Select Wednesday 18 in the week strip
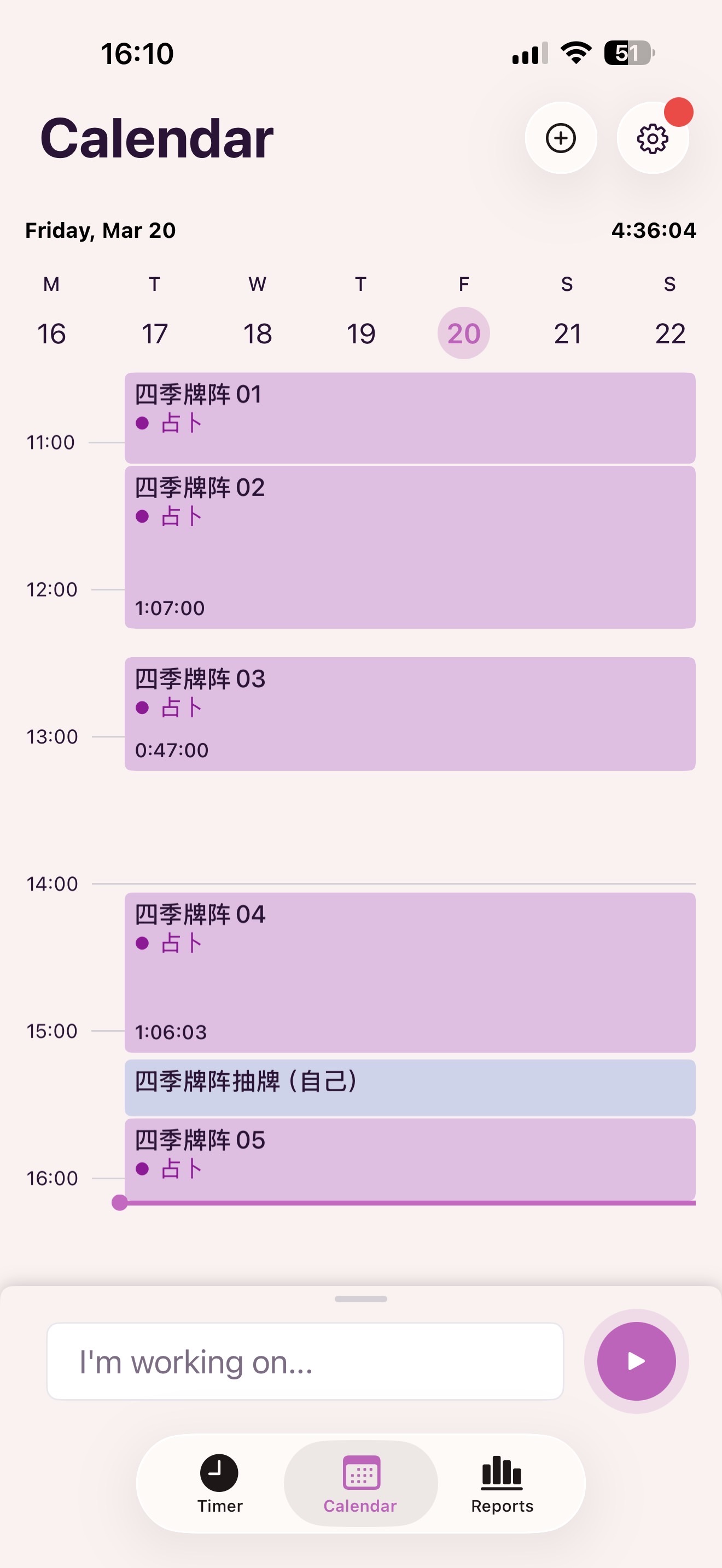Viewport: 722px width, 1568px height. 258,334
